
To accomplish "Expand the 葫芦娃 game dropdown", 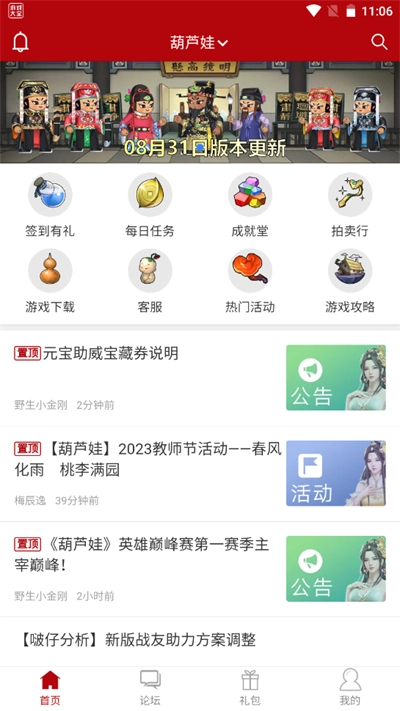I will pos(199,43).
